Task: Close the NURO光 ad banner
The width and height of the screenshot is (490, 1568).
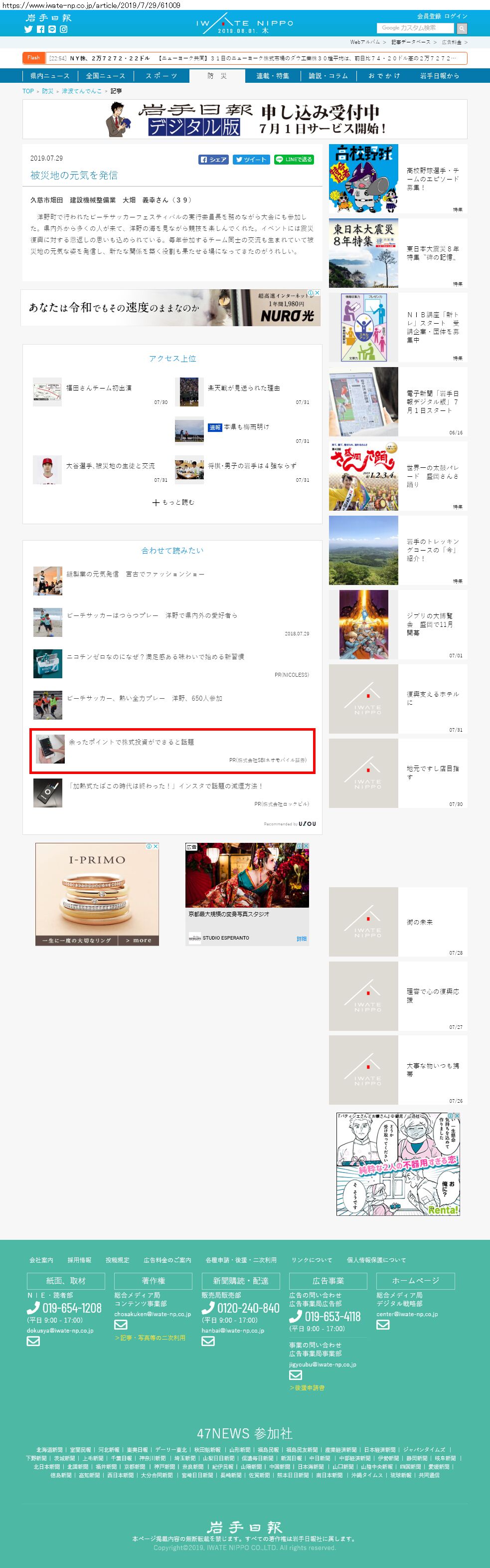Action: tap(317, 293)
